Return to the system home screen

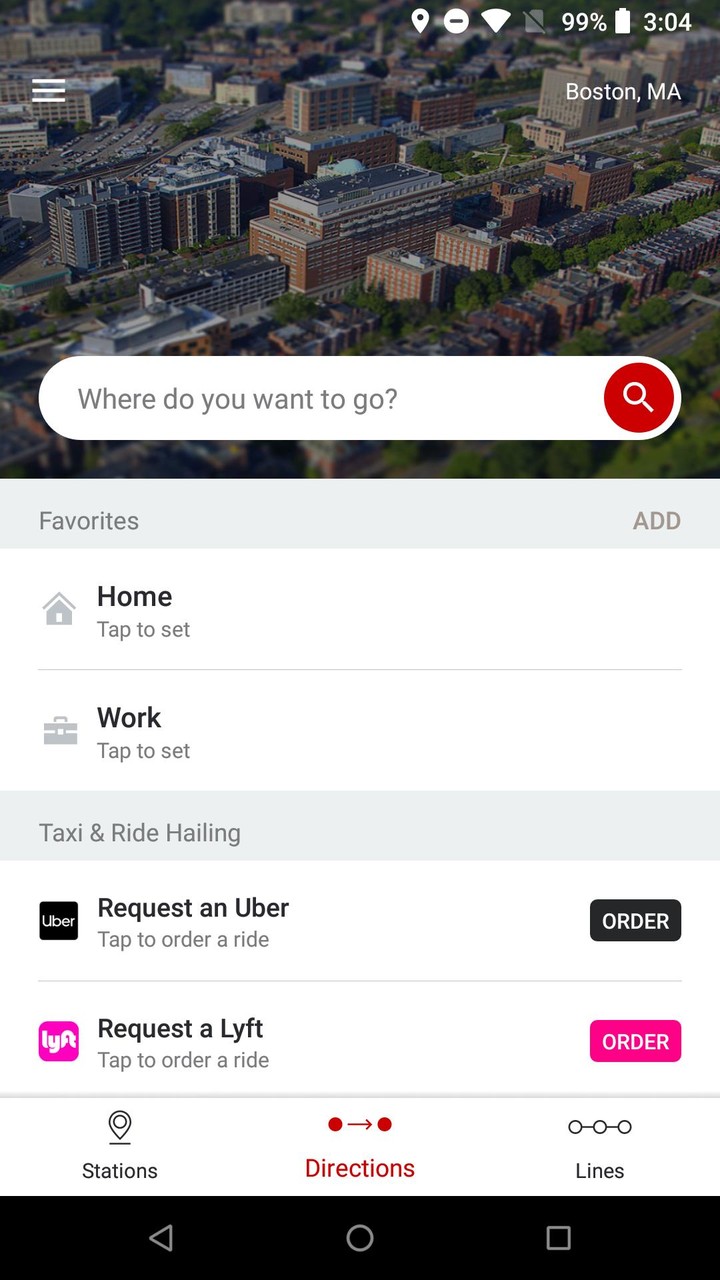(360, 1238)
